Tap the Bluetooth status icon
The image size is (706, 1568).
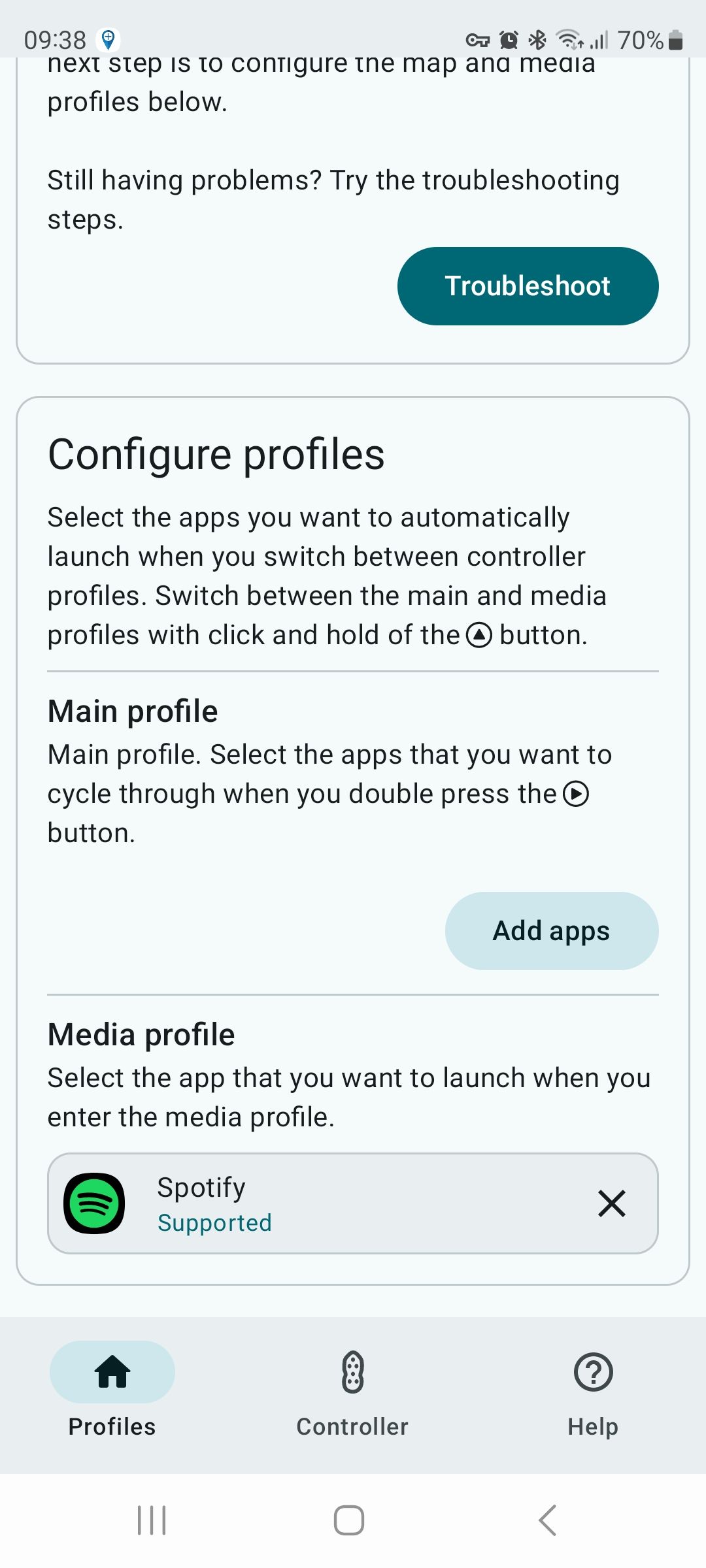(x=537, y=41)
